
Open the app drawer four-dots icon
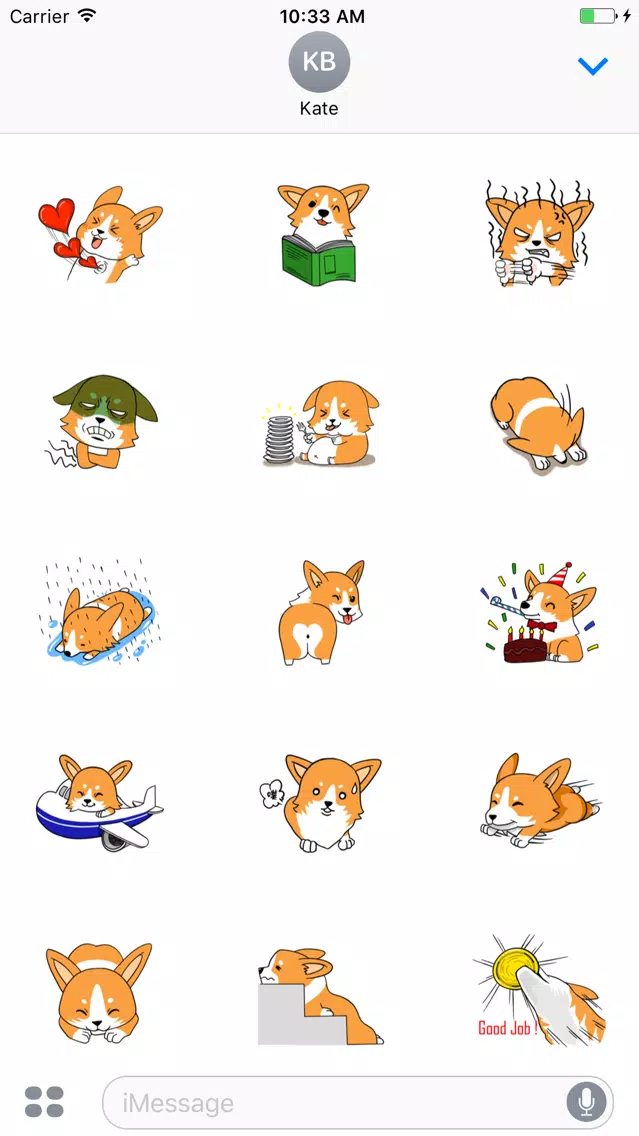44,1102
